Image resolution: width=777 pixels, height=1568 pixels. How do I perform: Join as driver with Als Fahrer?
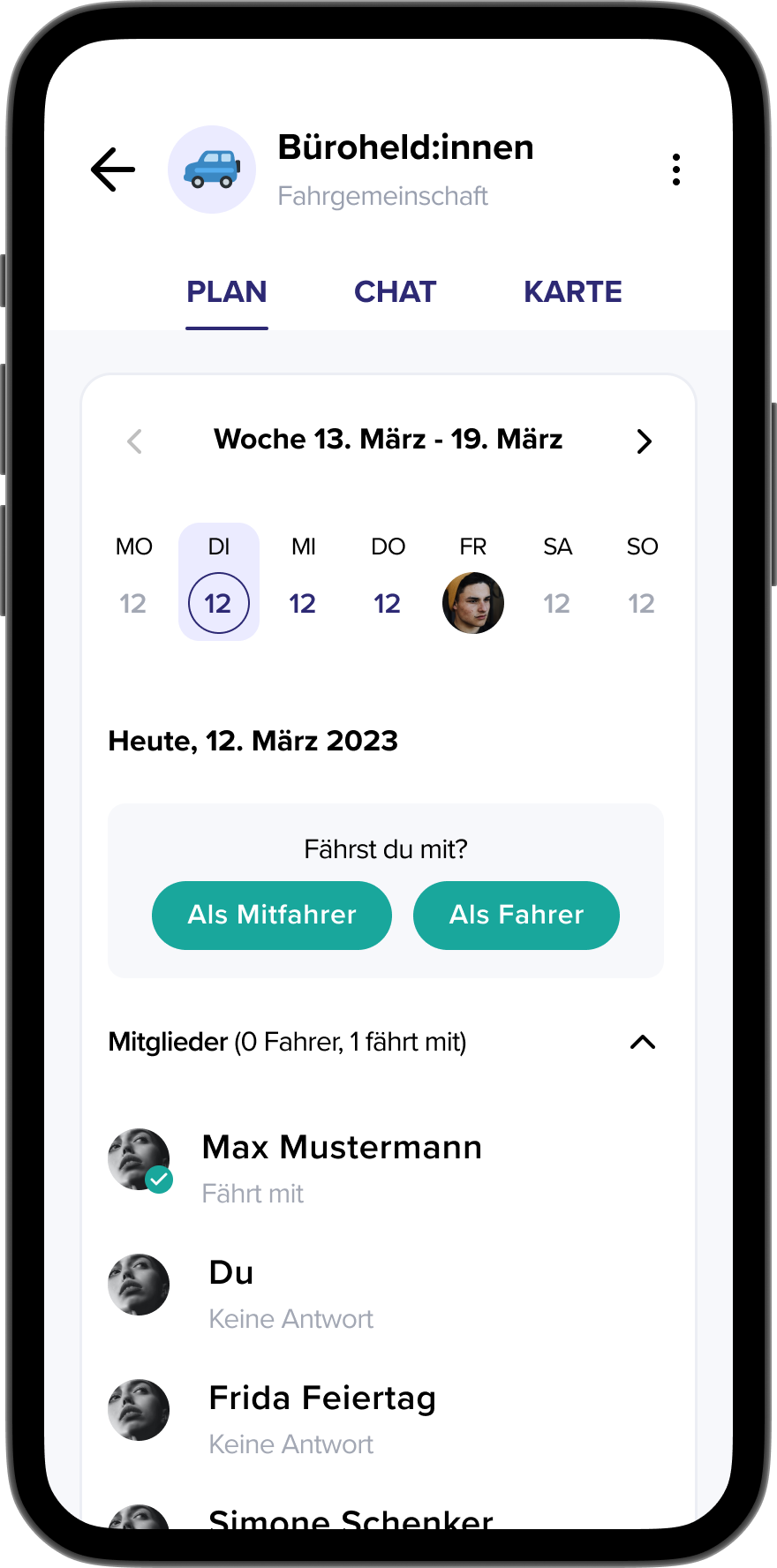pyautogui.click(x=516, y=915)
